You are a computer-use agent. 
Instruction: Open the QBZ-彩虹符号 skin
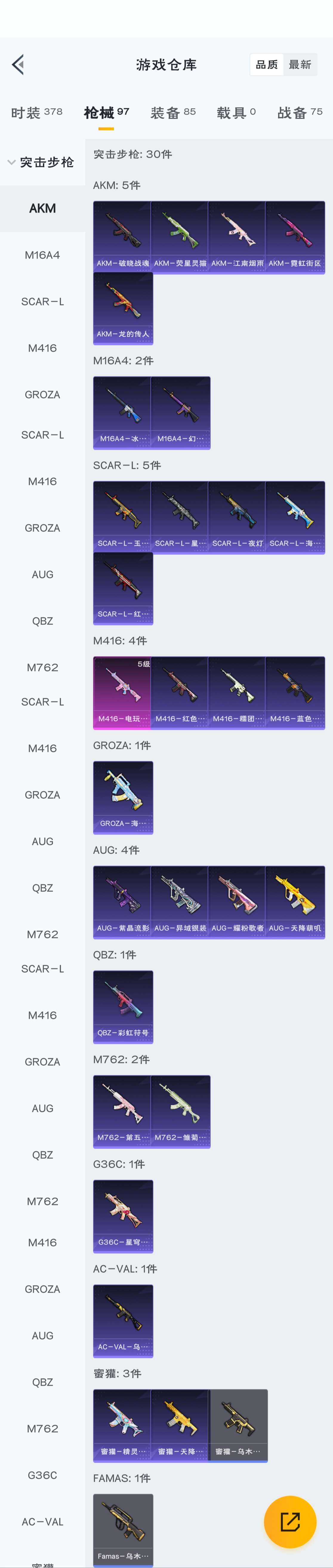pos(123,1006)
